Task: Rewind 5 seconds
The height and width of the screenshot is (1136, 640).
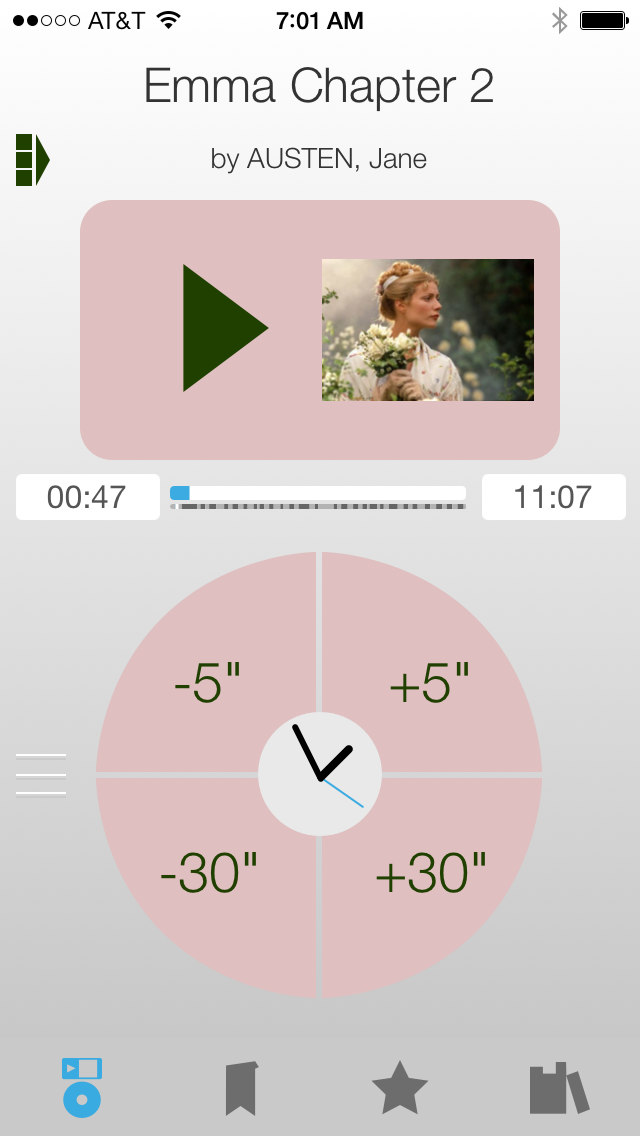Action: tap(207, 684)
